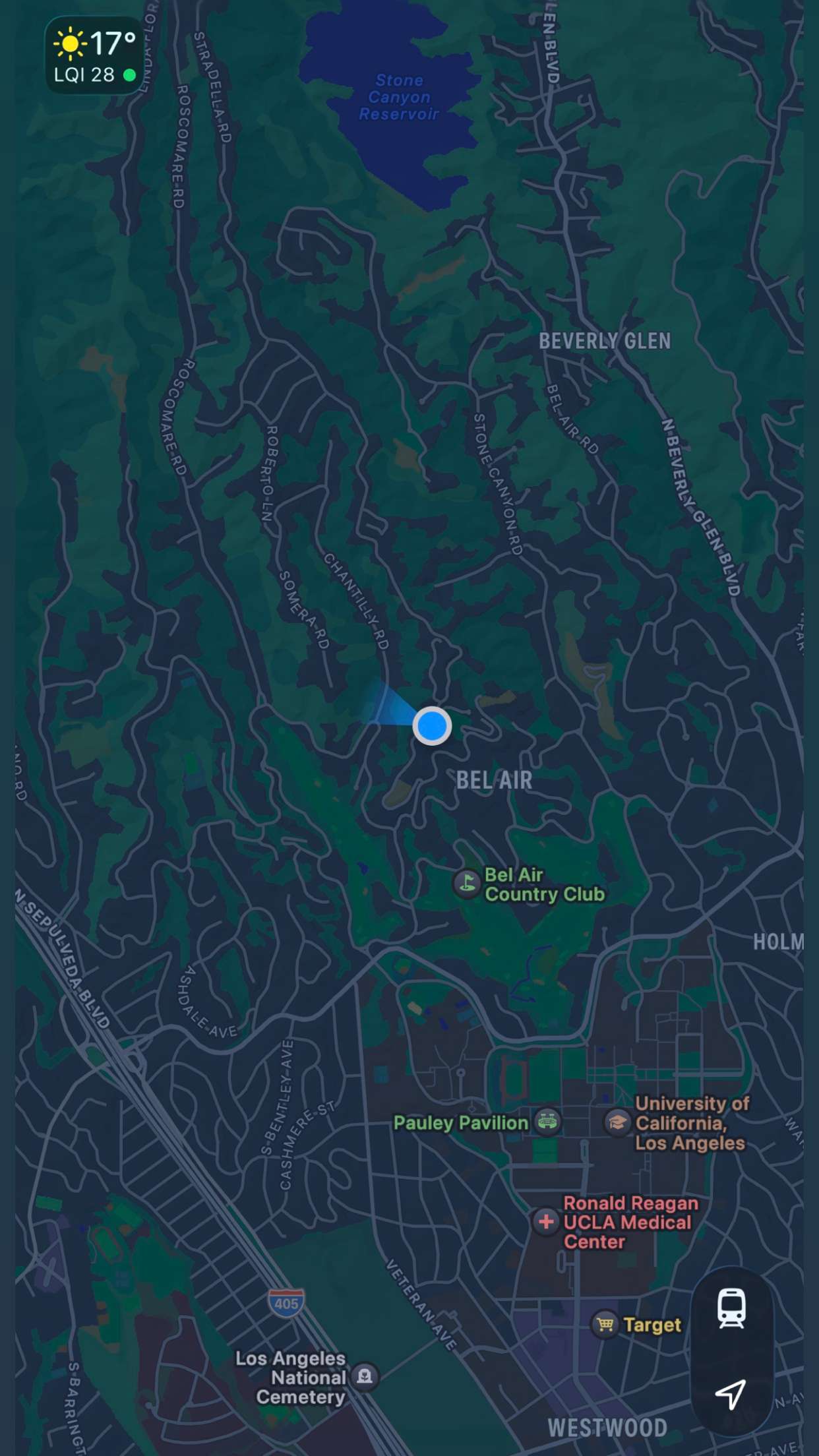The height and width of the screenshot is (1456, 819).
Task: Switch to the transit map mode
Action: pos(731,1308)
